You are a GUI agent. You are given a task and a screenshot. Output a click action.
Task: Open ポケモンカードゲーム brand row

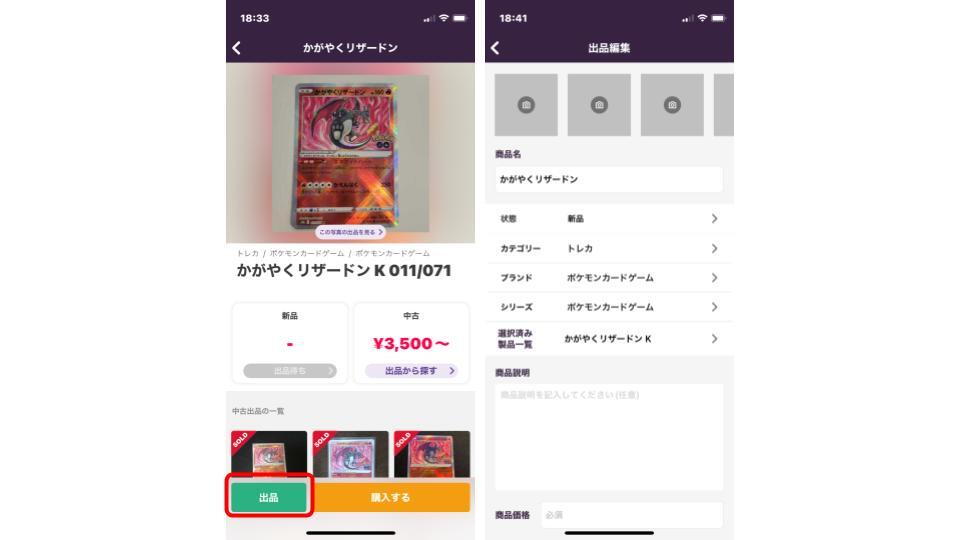[609, 277]
